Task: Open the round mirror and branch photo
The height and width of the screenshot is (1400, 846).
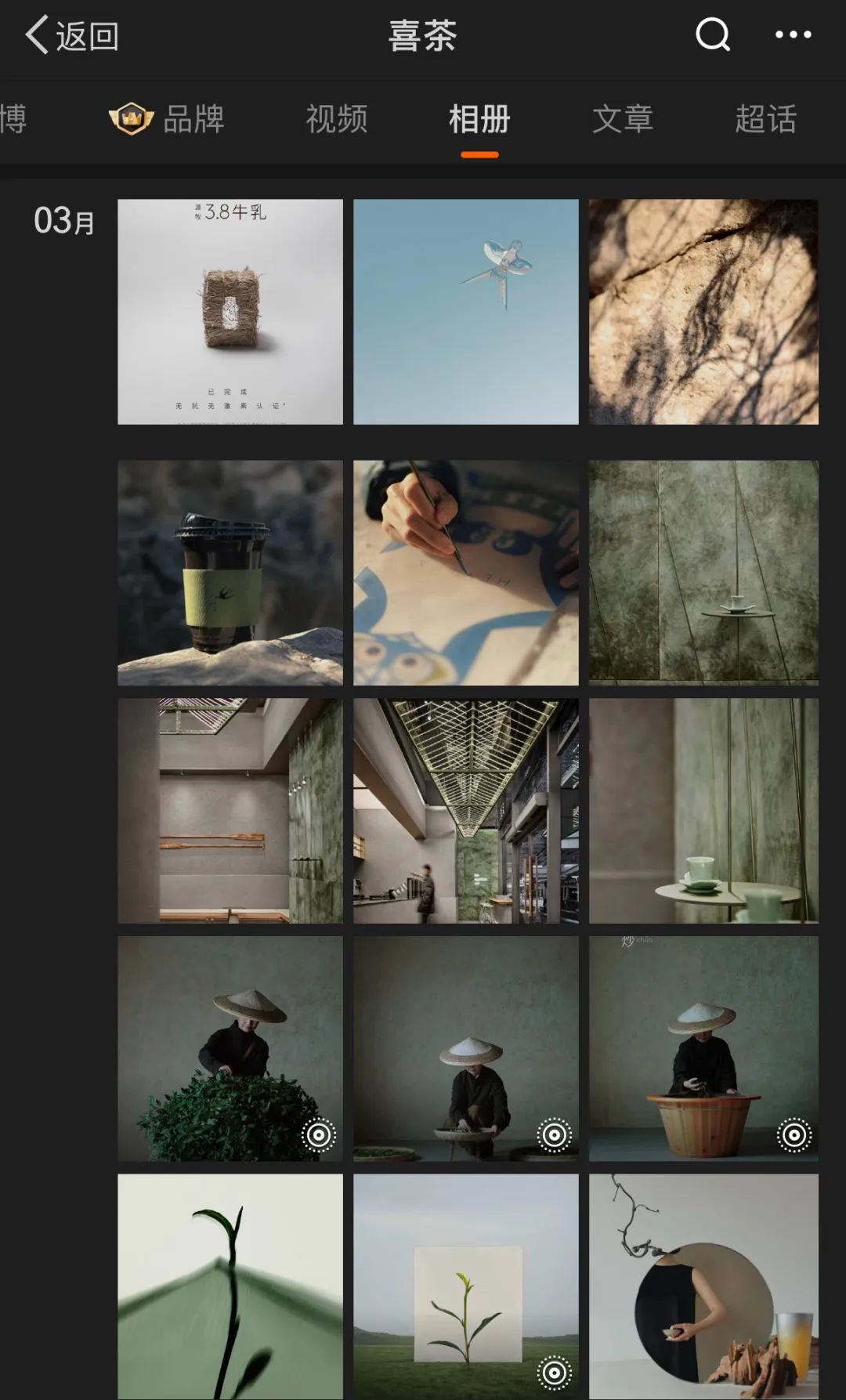Action: 703,1286
